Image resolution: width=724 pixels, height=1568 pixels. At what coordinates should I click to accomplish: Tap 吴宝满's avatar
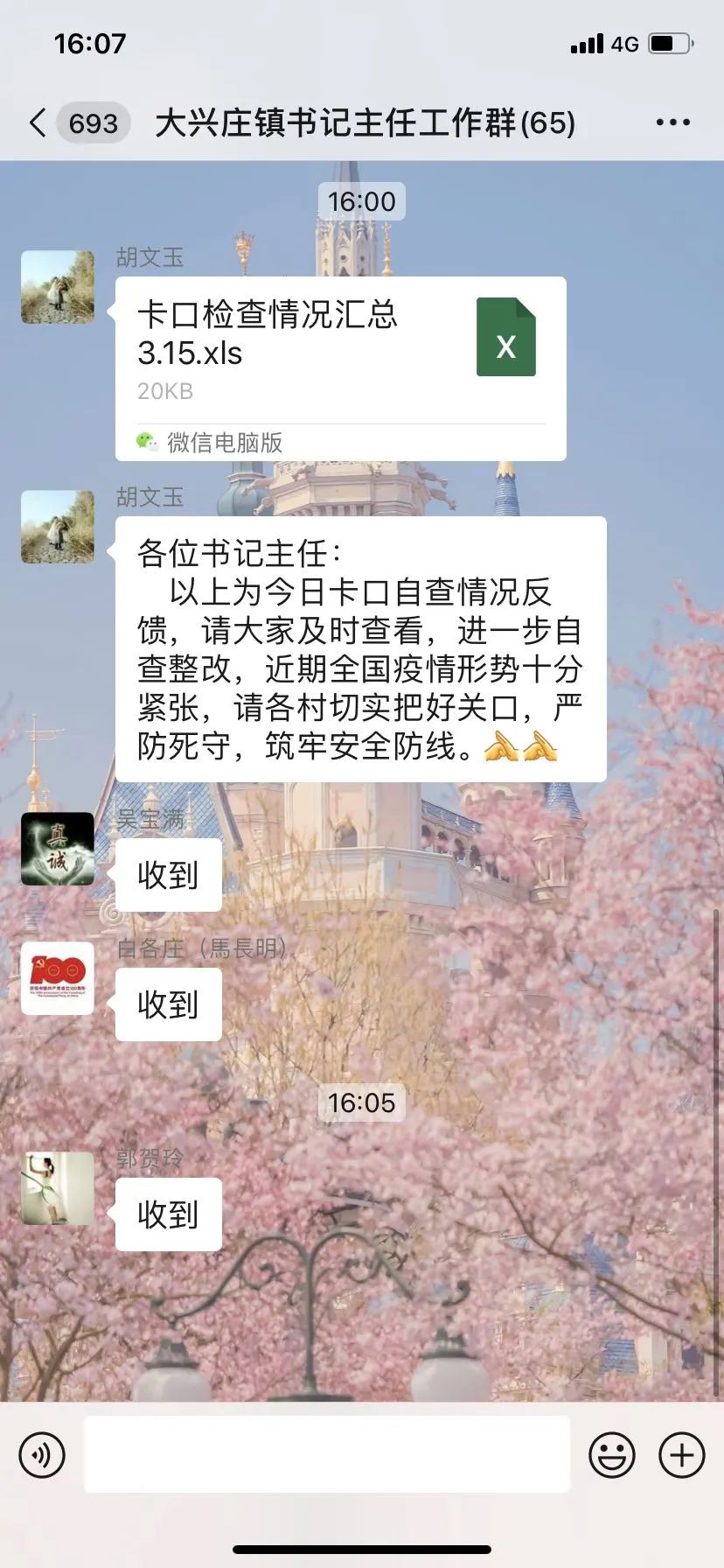coord(58,849)
